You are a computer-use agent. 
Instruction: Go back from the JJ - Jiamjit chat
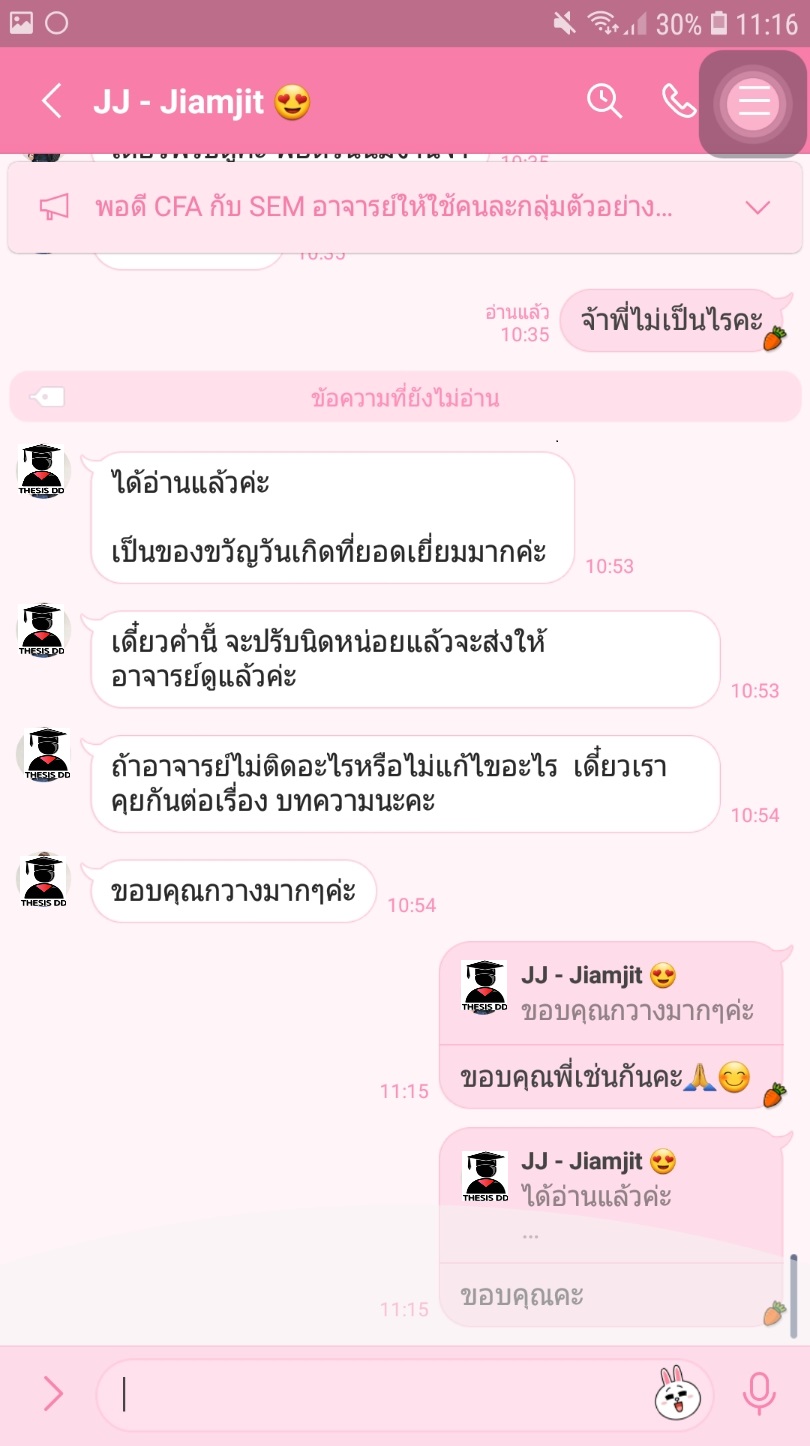[52, 101]
